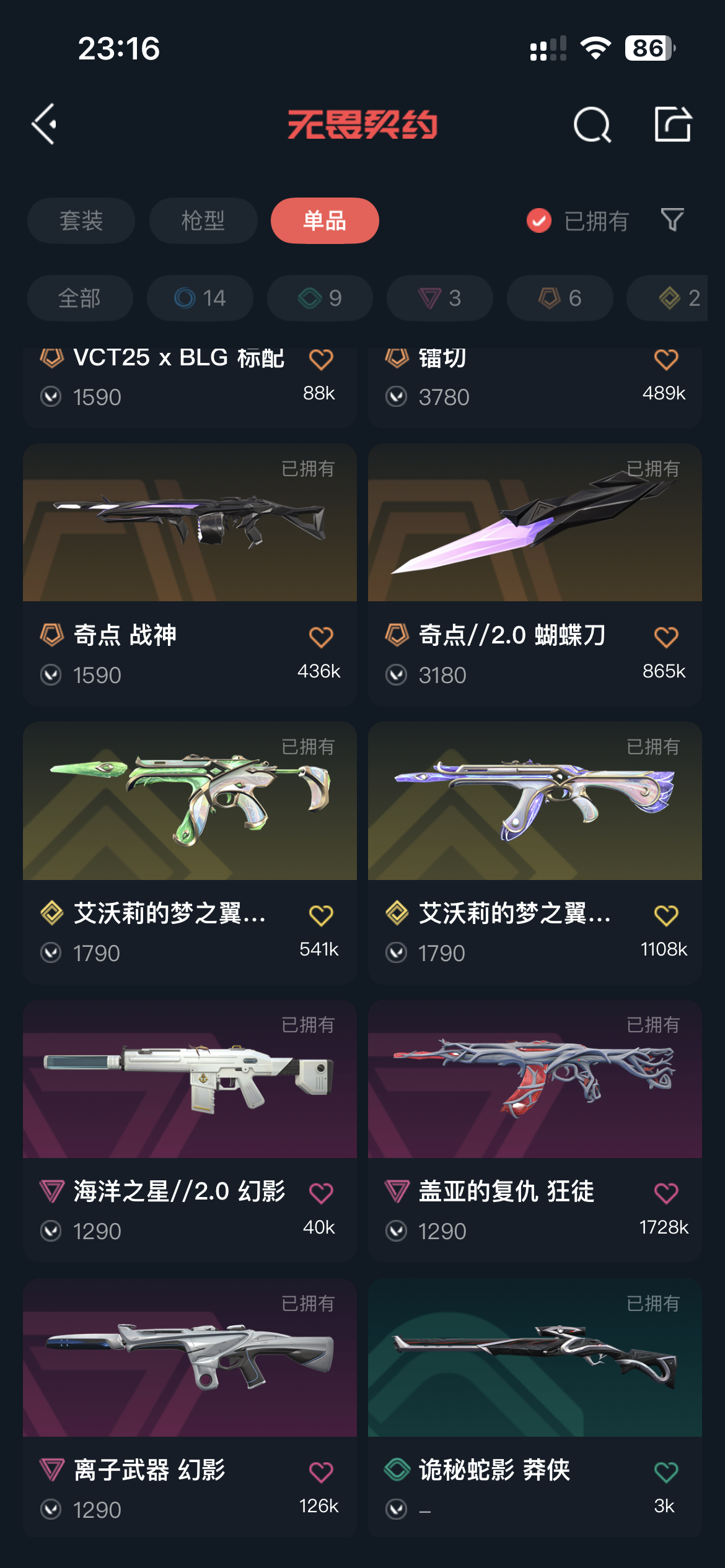
Task: Filter by the pink tier chip 3
Action: (x=439, y=298)
